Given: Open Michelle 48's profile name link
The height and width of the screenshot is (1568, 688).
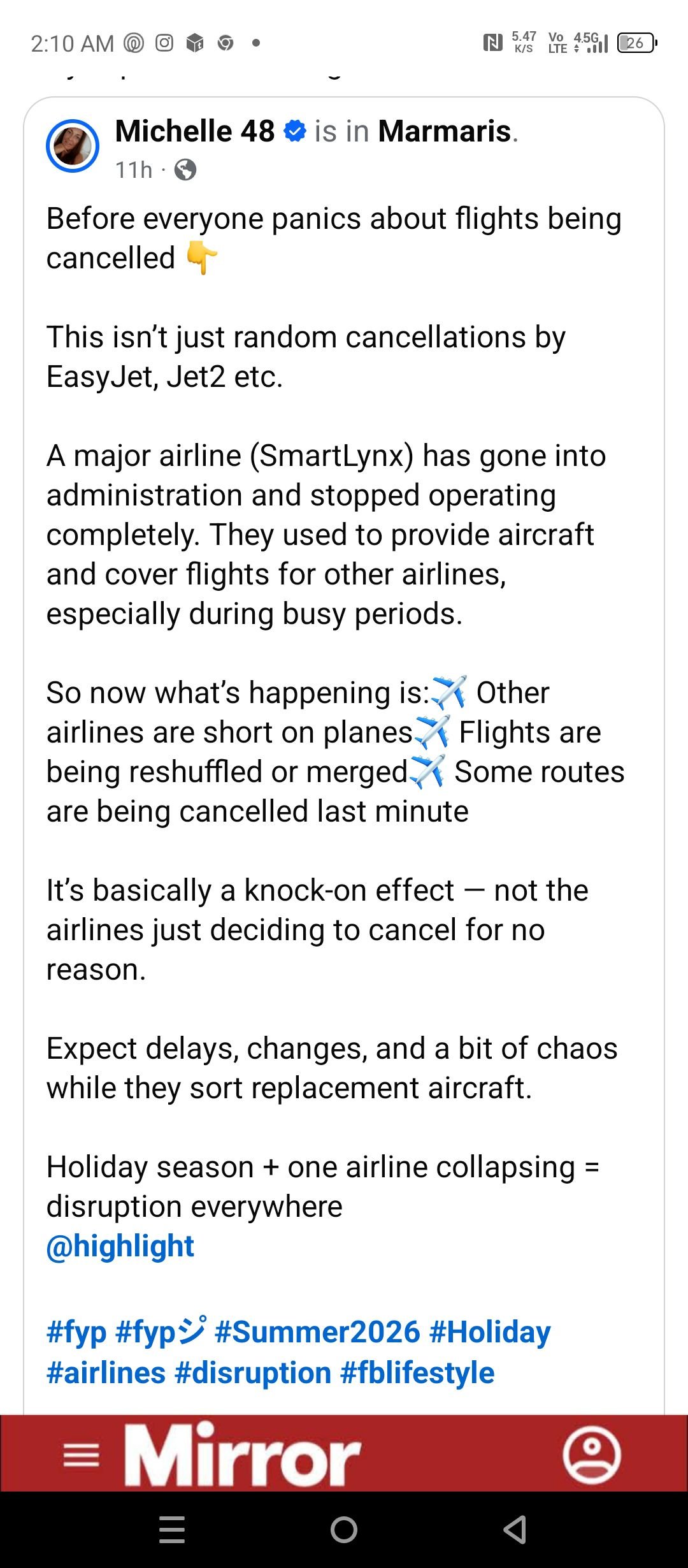Looking at the screenshot, I should pos(195,131).
